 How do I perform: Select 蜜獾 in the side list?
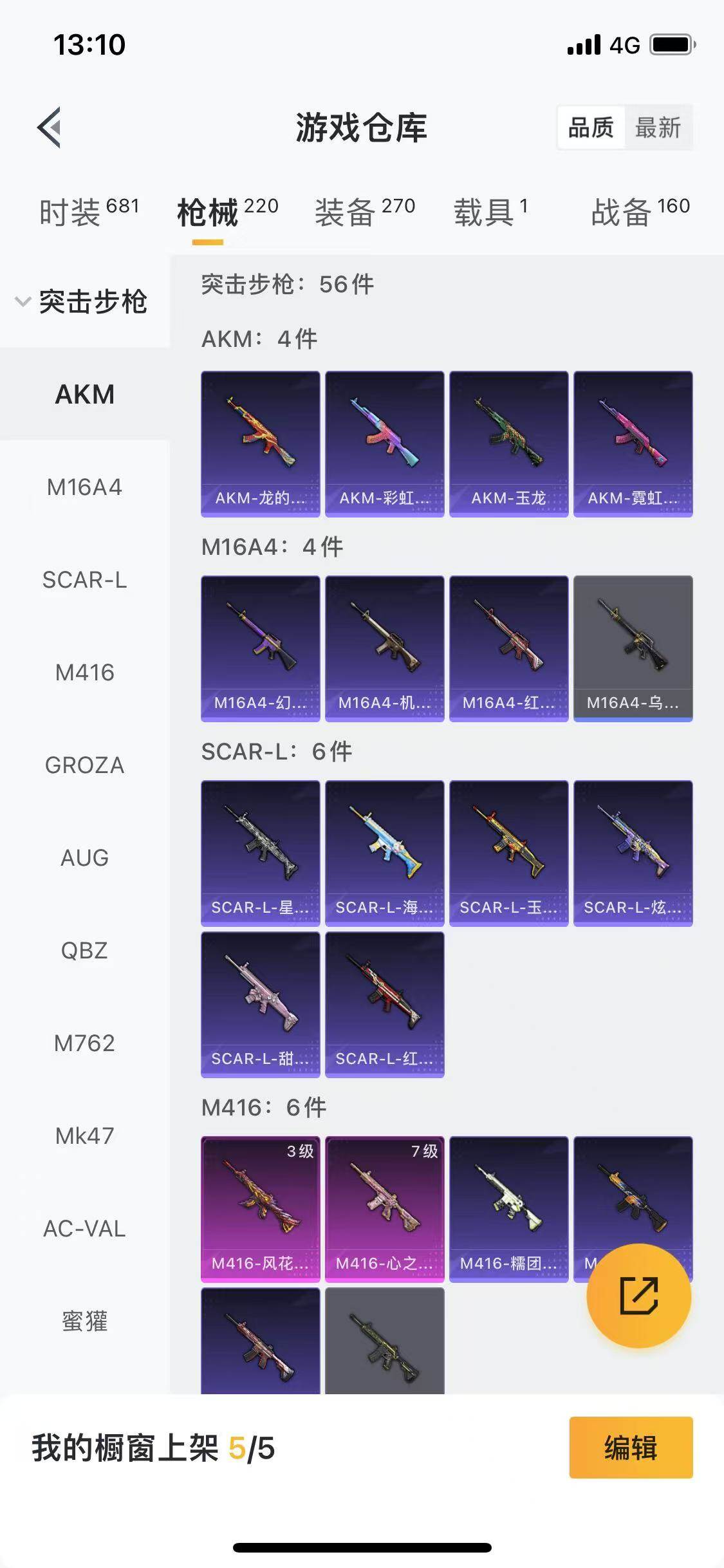(84, 1321)
